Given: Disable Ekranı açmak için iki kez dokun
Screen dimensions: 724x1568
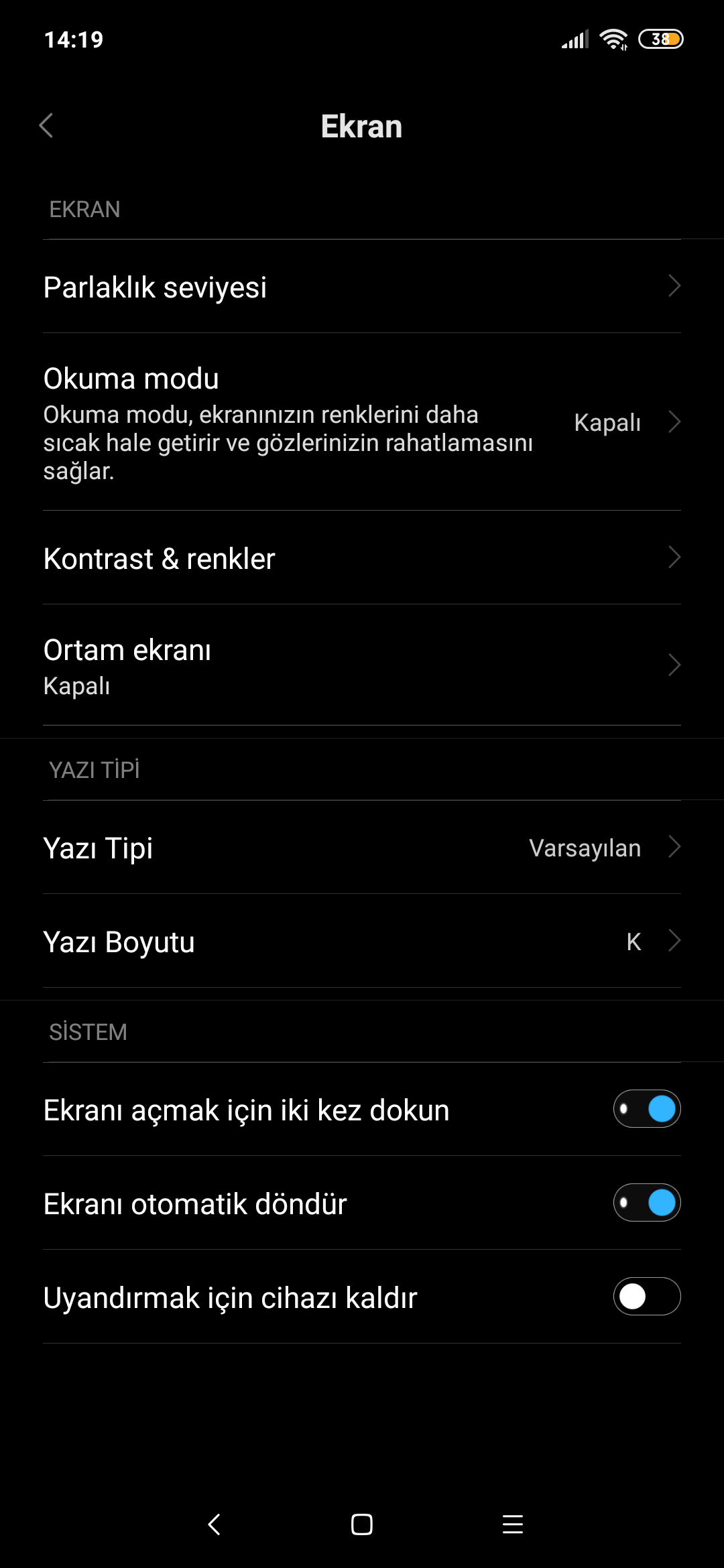Looking at the screenshot, I should point(647,1109).
